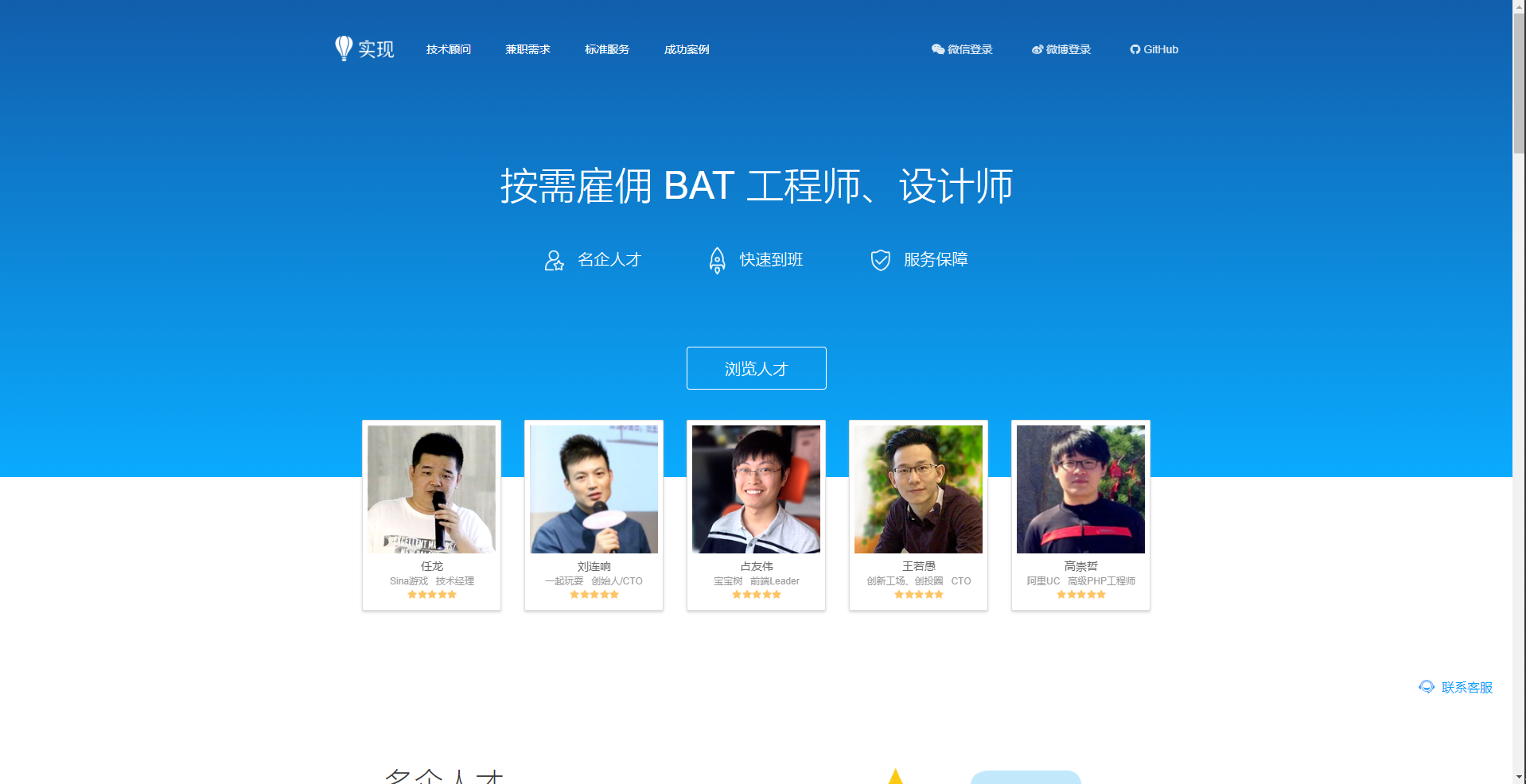Open the 技术顾问 menu item
Viewport: 1526px width, 784px height.
(448, 49)
